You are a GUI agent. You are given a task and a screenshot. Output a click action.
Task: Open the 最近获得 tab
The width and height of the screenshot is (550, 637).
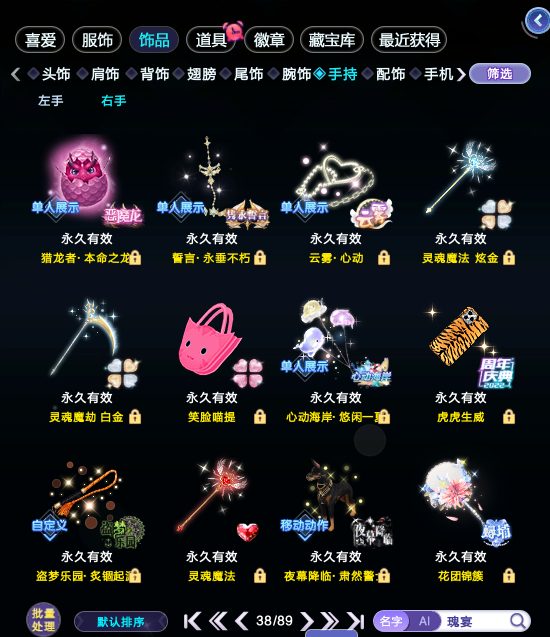pyautogui.click(x=409, y=40)
